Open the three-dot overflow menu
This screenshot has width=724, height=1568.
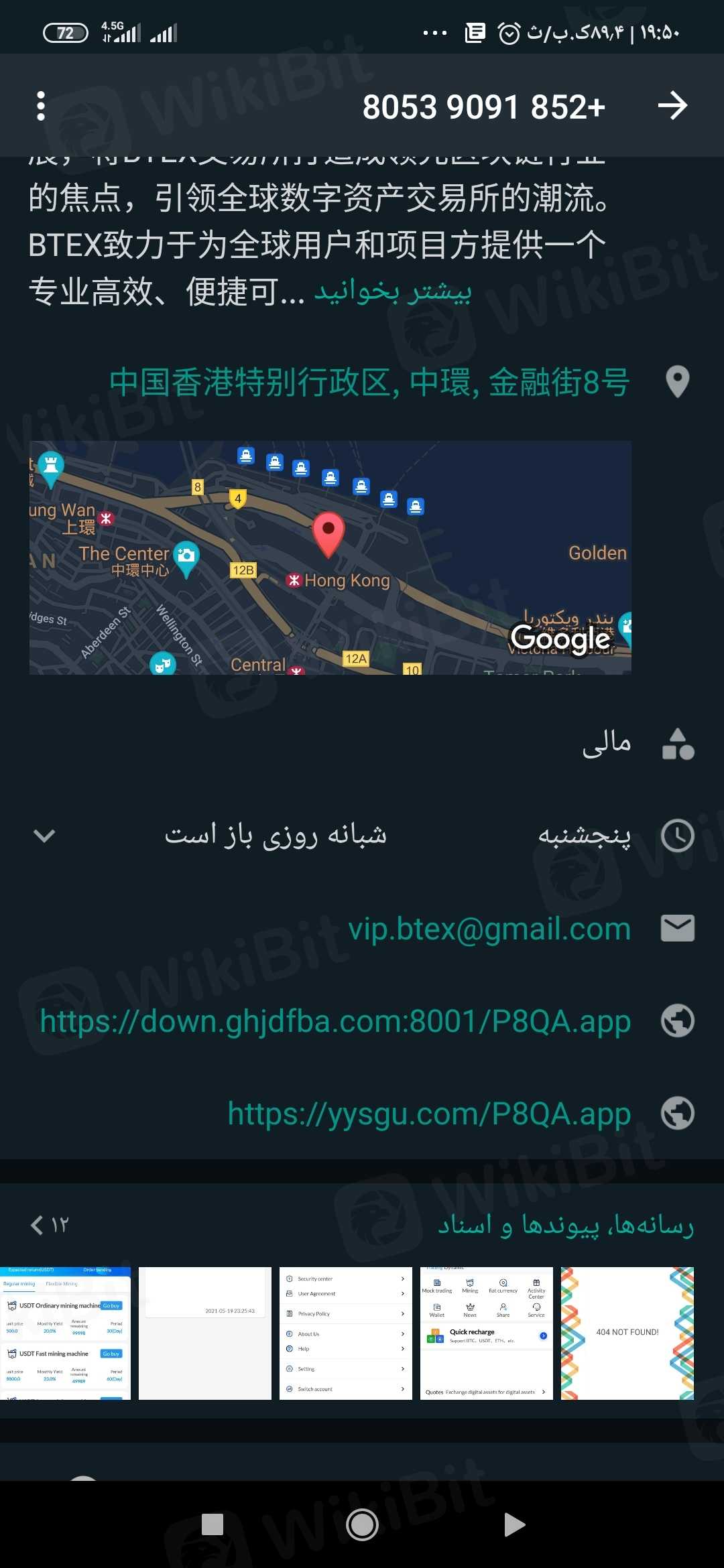point(41,106)
